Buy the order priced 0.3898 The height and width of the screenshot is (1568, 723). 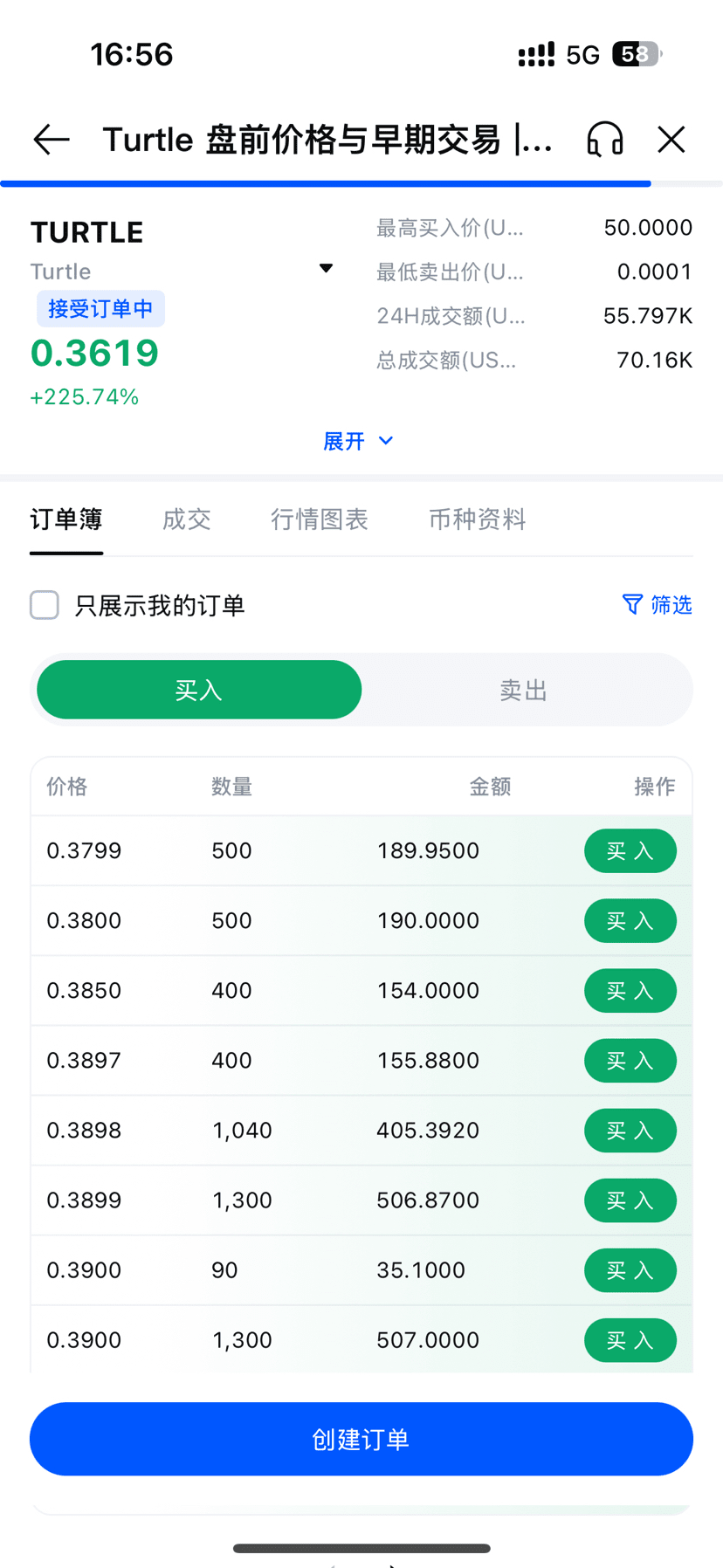click(x=630, y=1131)
